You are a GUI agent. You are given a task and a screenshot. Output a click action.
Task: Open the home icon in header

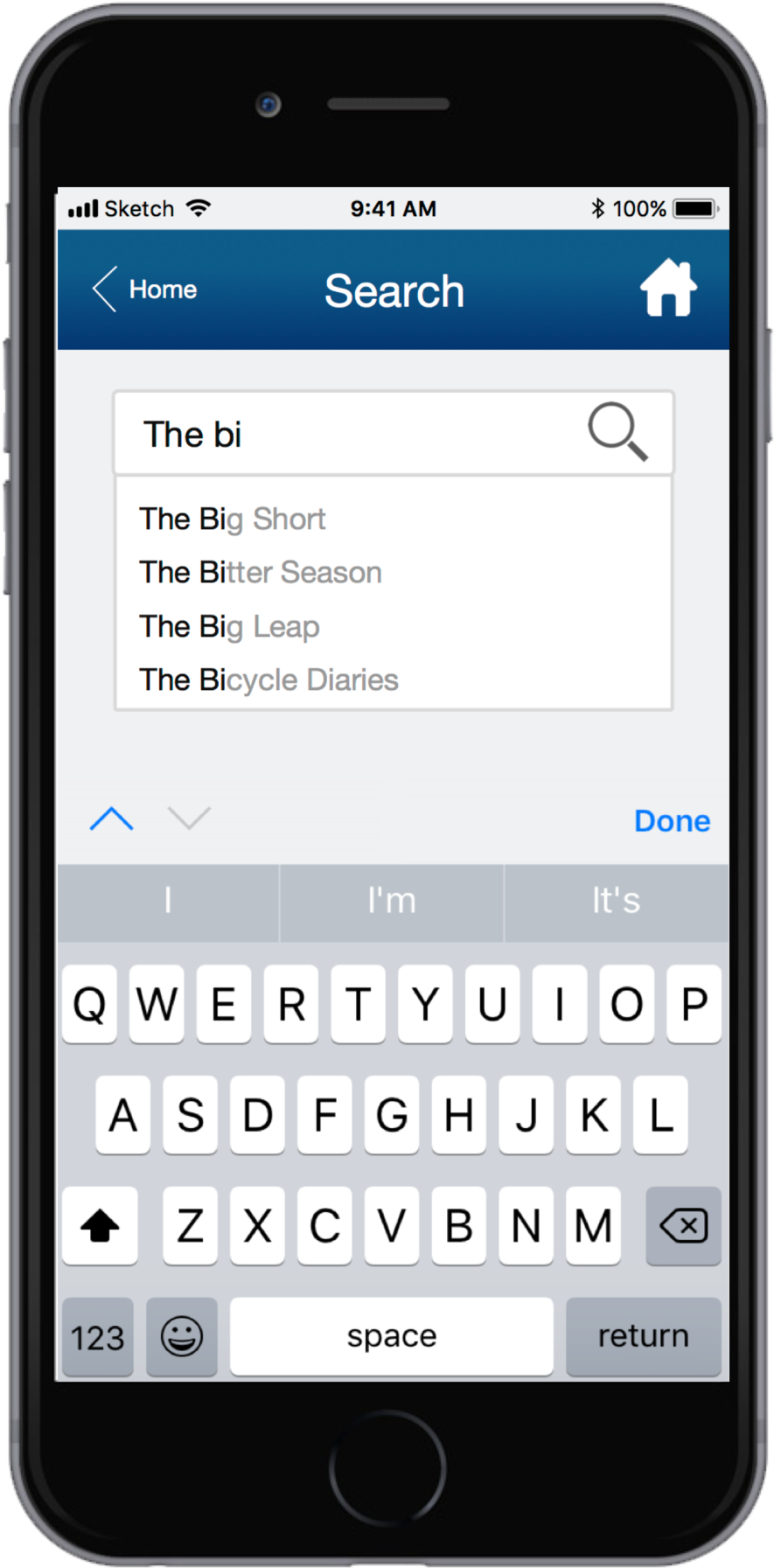pyautogui.click(x=668, y=288)
